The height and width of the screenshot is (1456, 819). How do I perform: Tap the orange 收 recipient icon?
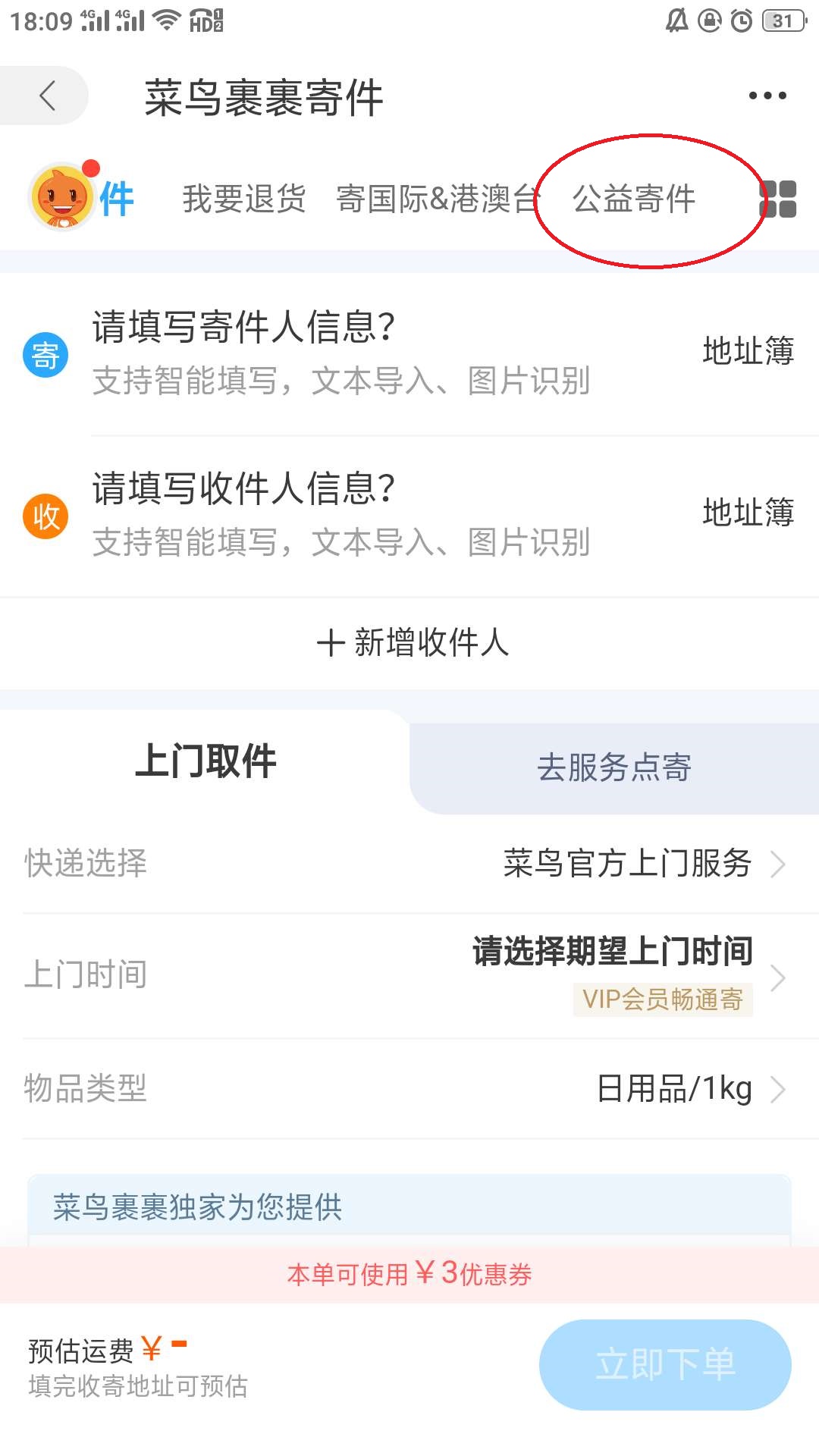(x=45, y=516)
